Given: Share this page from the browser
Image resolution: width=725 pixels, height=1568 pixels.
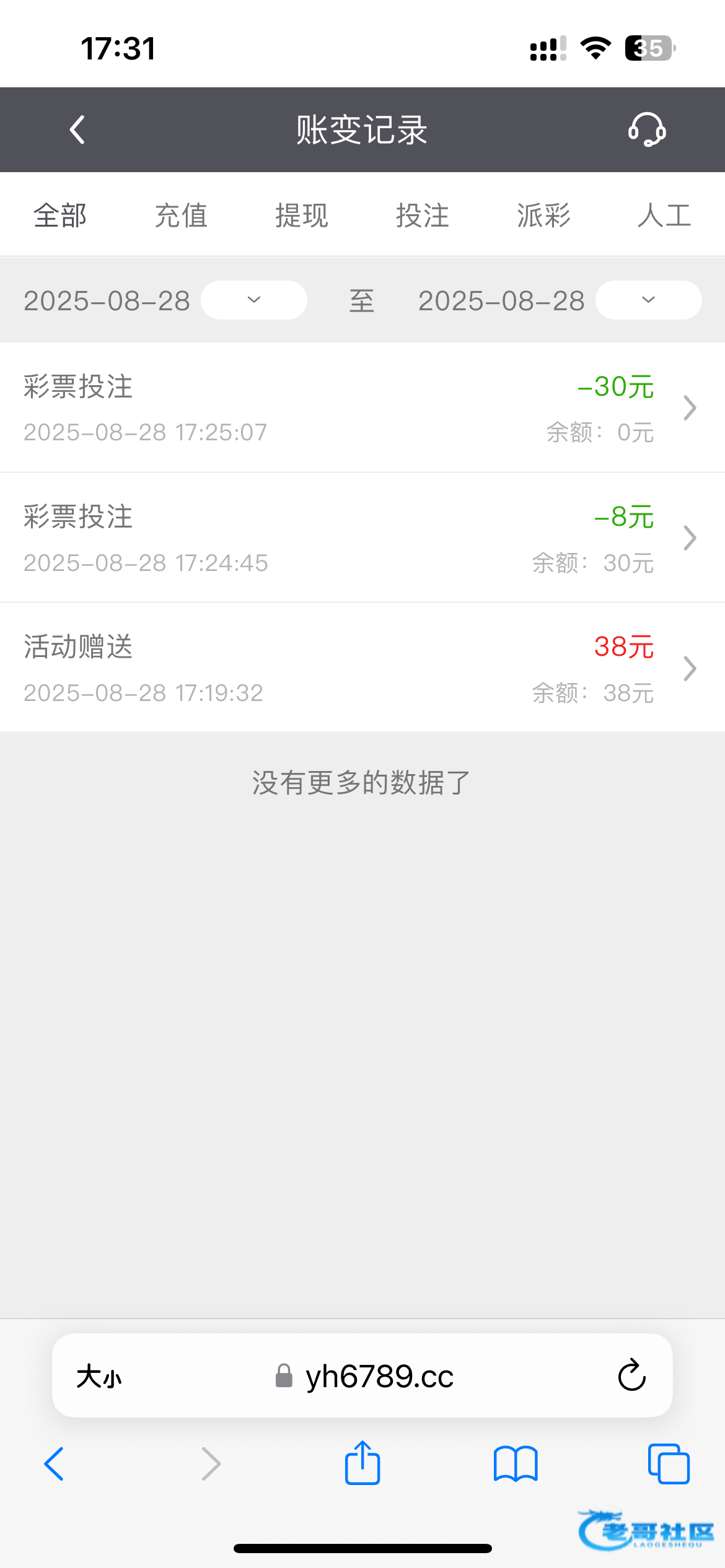Looking at the screenshot, I should pos(362,1463).
